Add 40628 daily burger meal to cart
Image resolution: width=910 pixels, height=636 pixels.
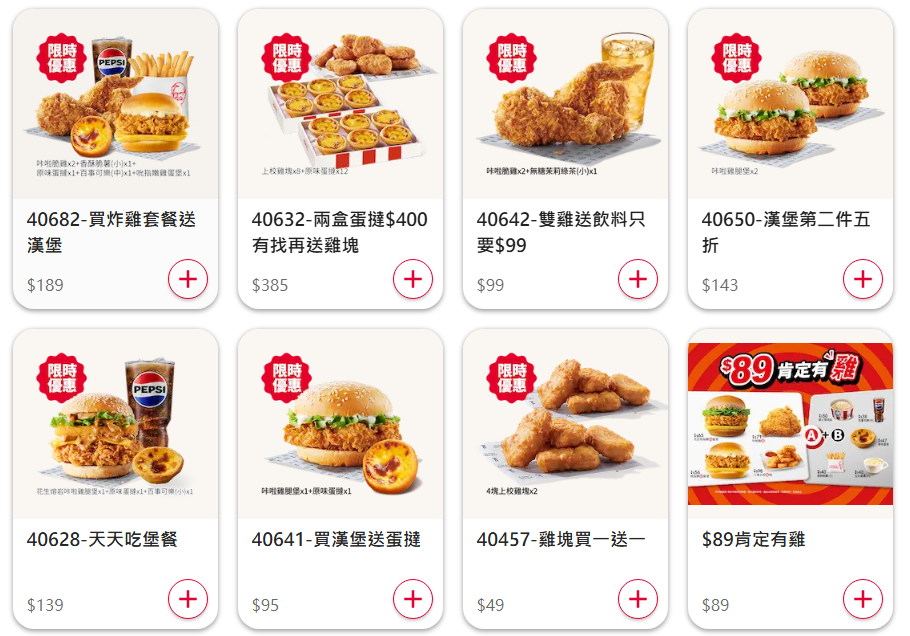coord(187,599)
